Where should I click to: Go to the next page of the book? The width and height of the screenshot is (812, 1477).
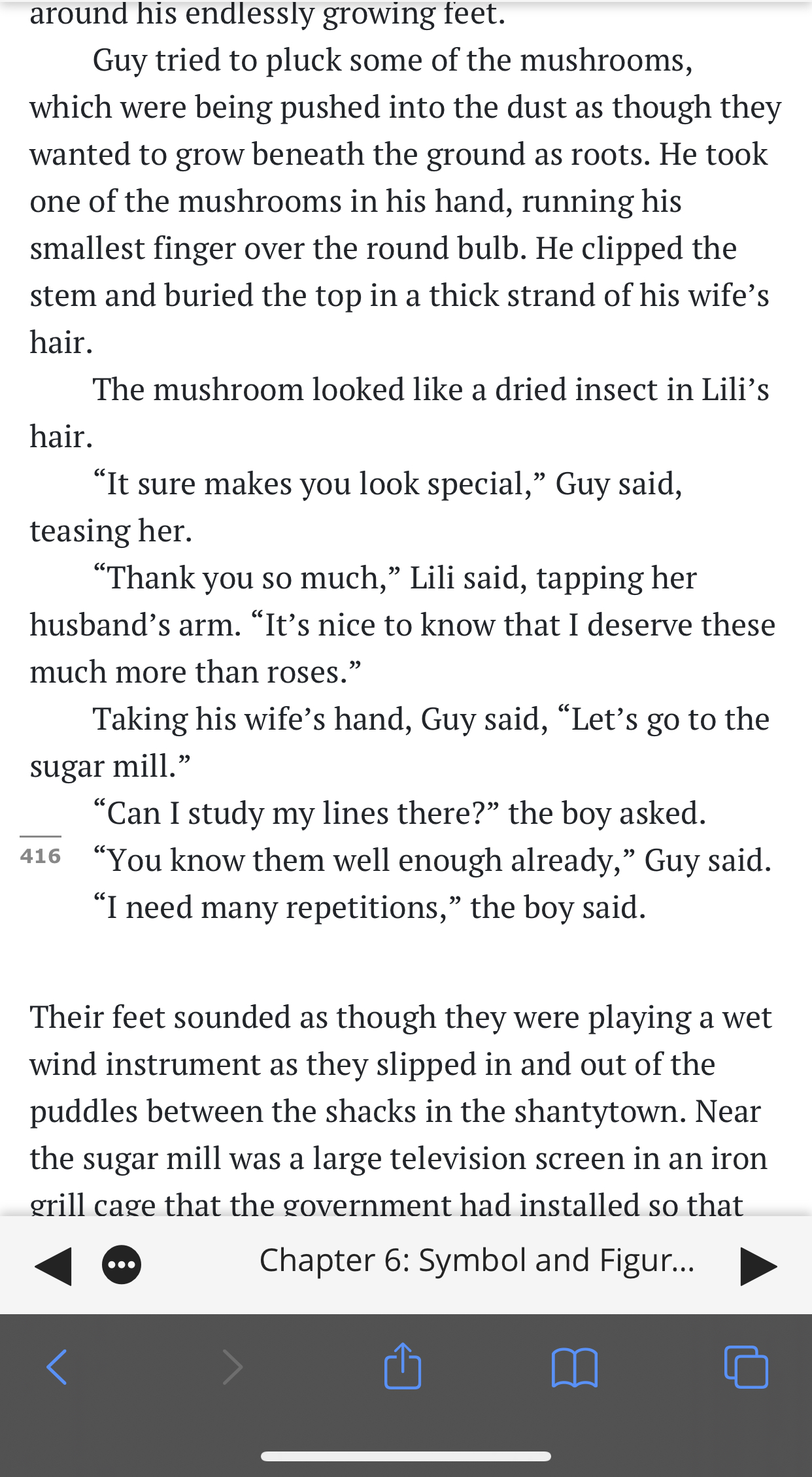pos(758,1266)
